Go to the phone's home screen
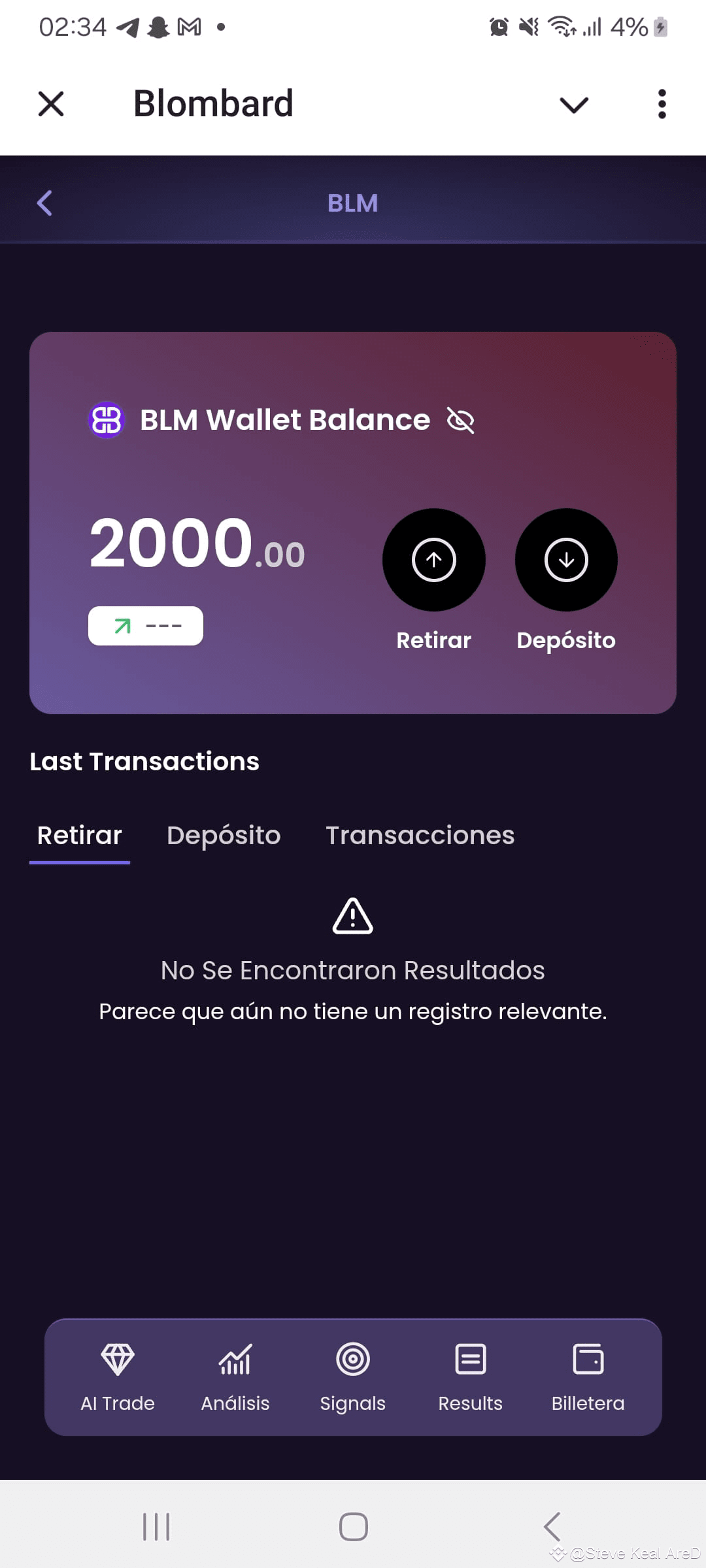This screenshot has width=706, height=1568. [353, 1527]
